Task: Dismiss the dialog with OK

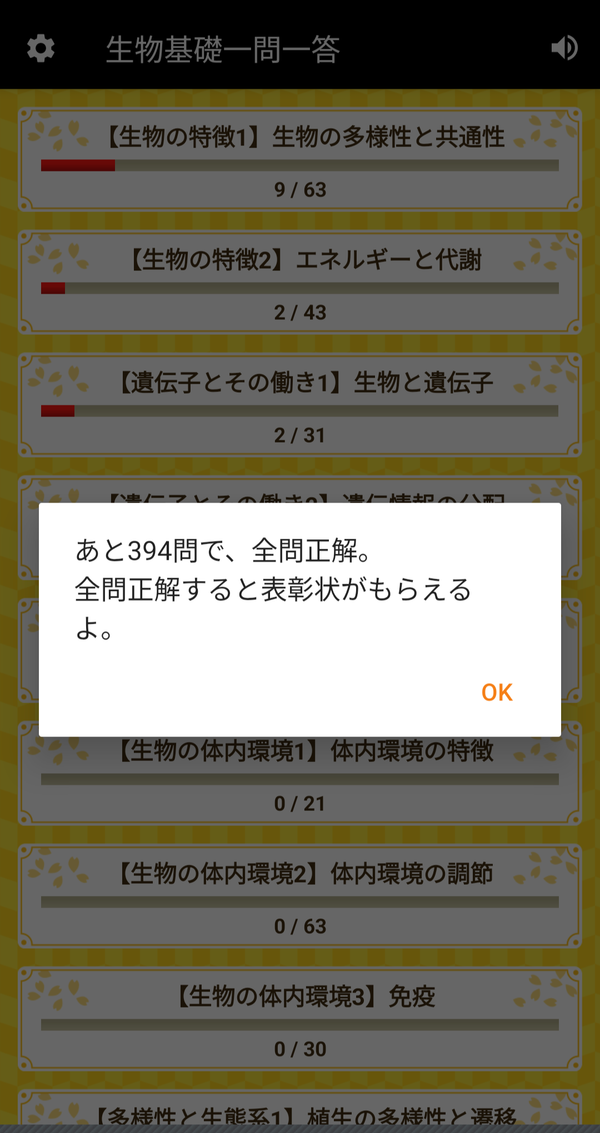Action: point(497,692)
